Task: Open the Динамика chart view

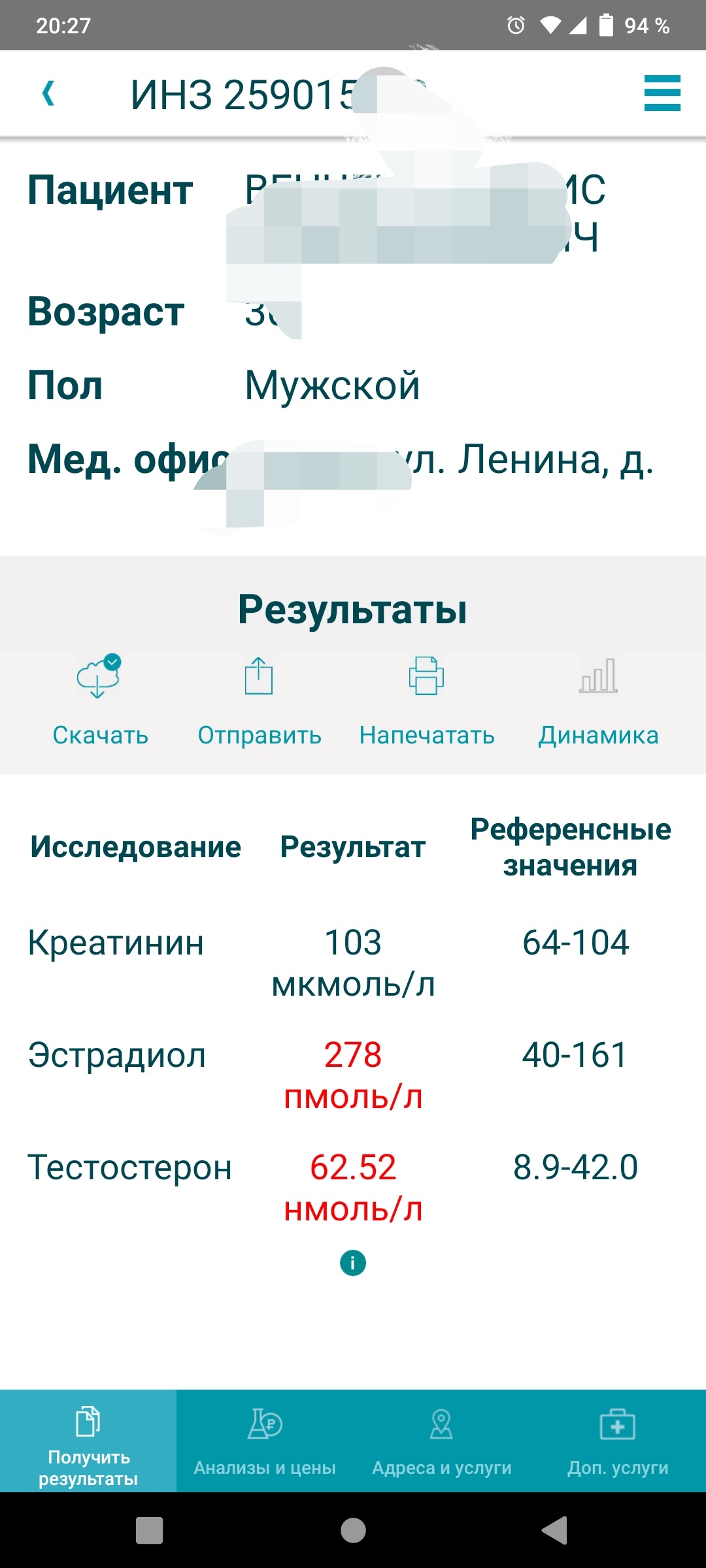Action: (598, 699)
